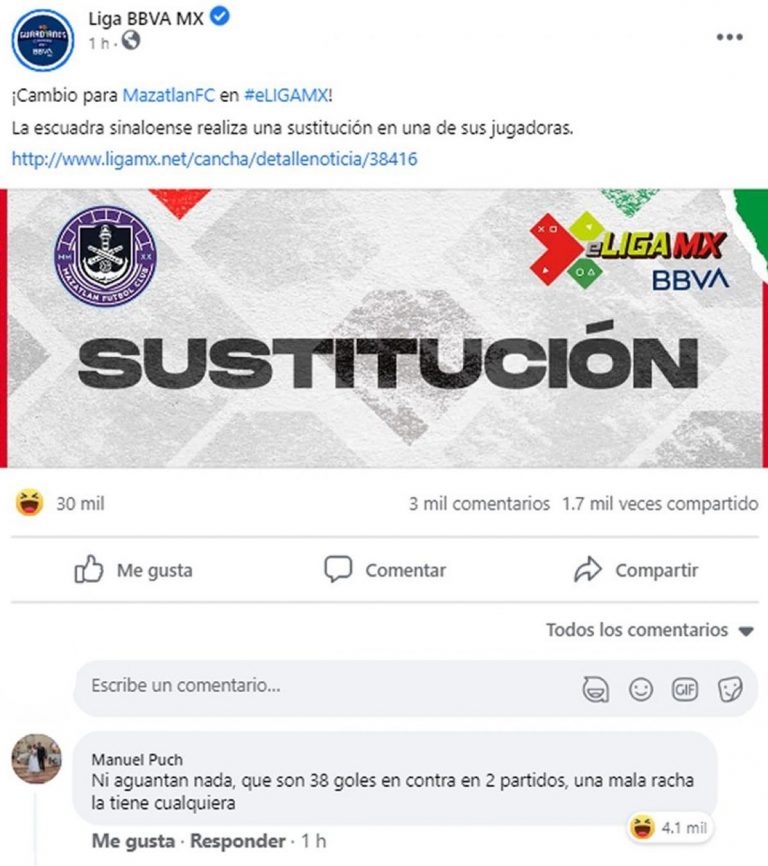The image size is (768, 866).
Task: Add a GIF to the comment
Action: (685, 689)
